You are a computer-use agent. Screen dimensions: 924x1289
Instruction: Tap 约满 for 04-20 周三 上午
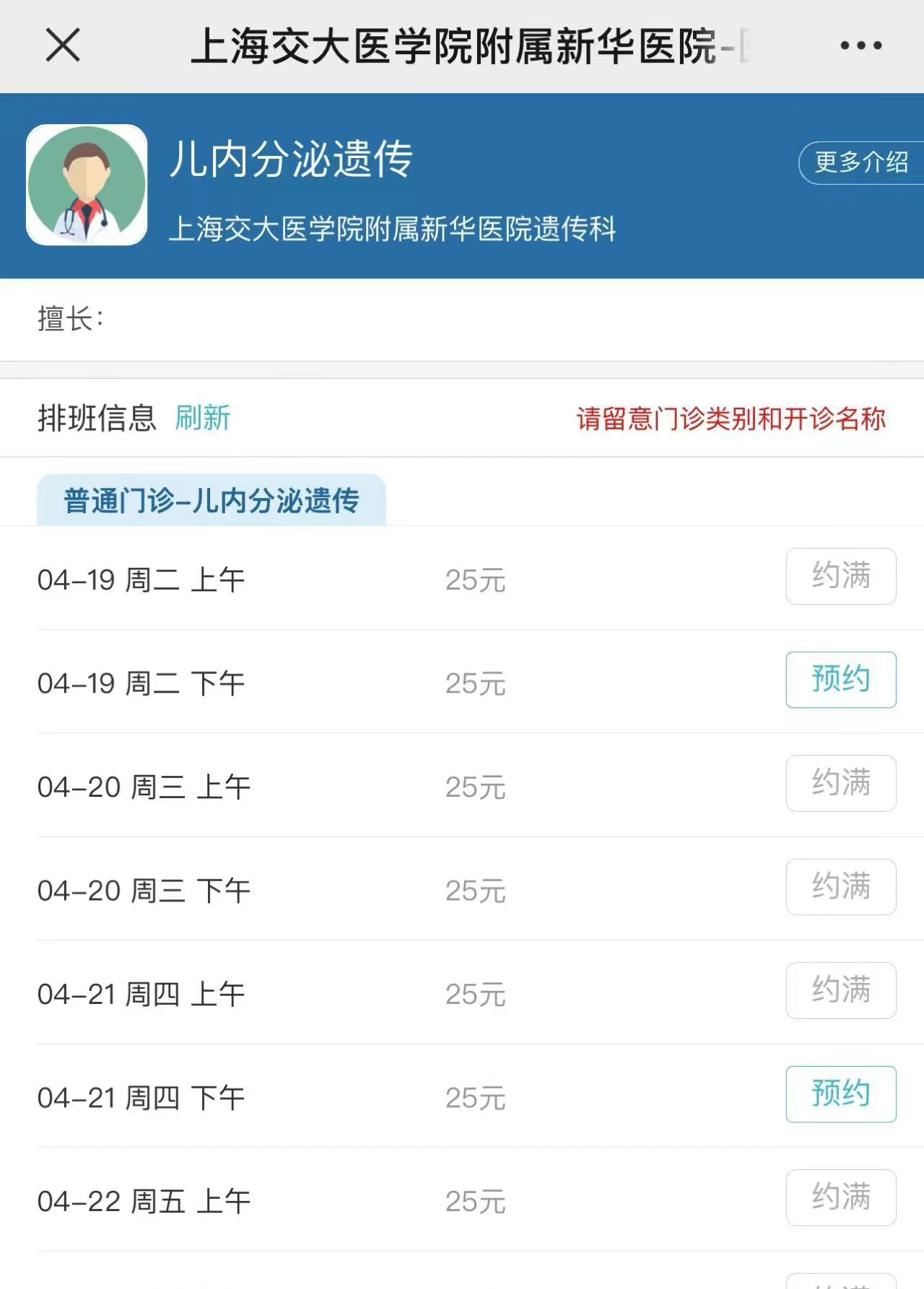pyautogui.click(x=840, y=783)
